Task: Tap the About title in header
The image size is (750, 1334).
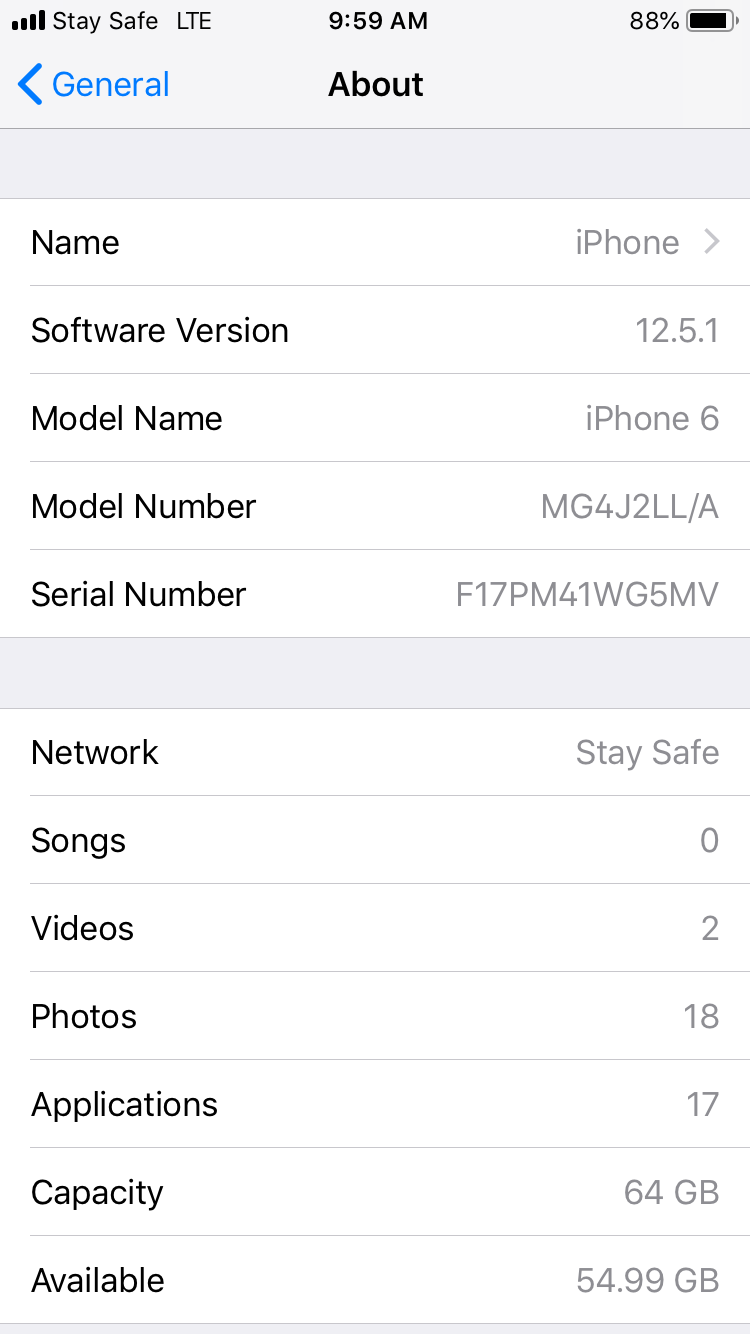Action: tap(375, 85)
